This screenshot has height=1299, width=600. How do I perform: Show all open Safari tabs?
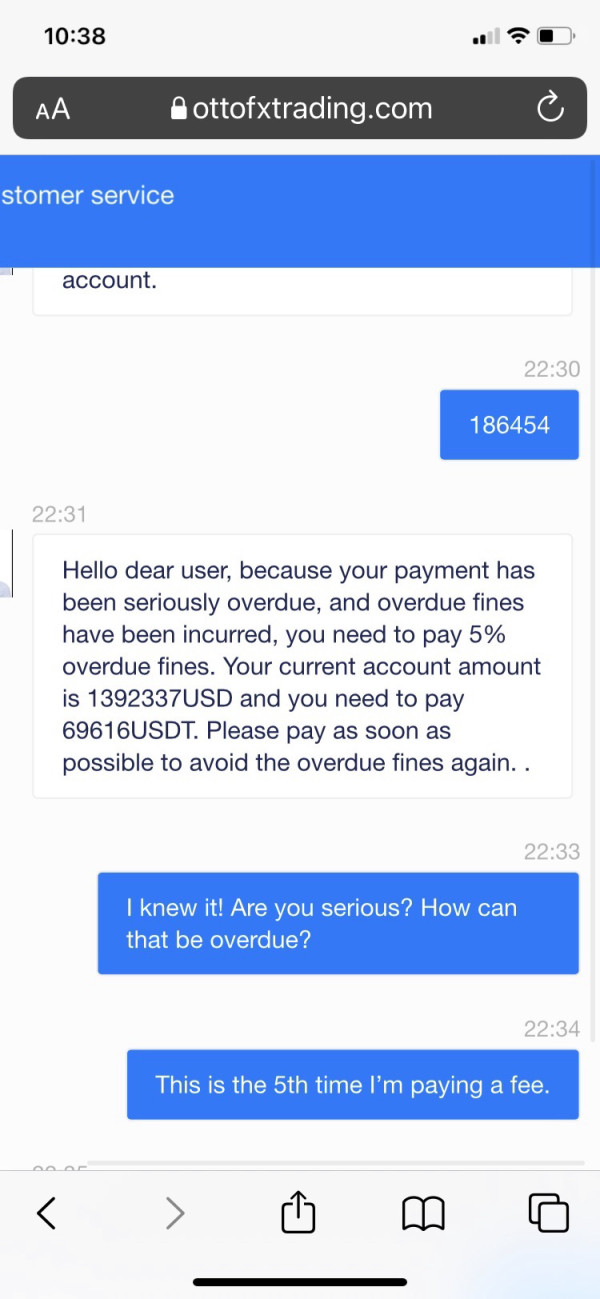(548, 1213)
